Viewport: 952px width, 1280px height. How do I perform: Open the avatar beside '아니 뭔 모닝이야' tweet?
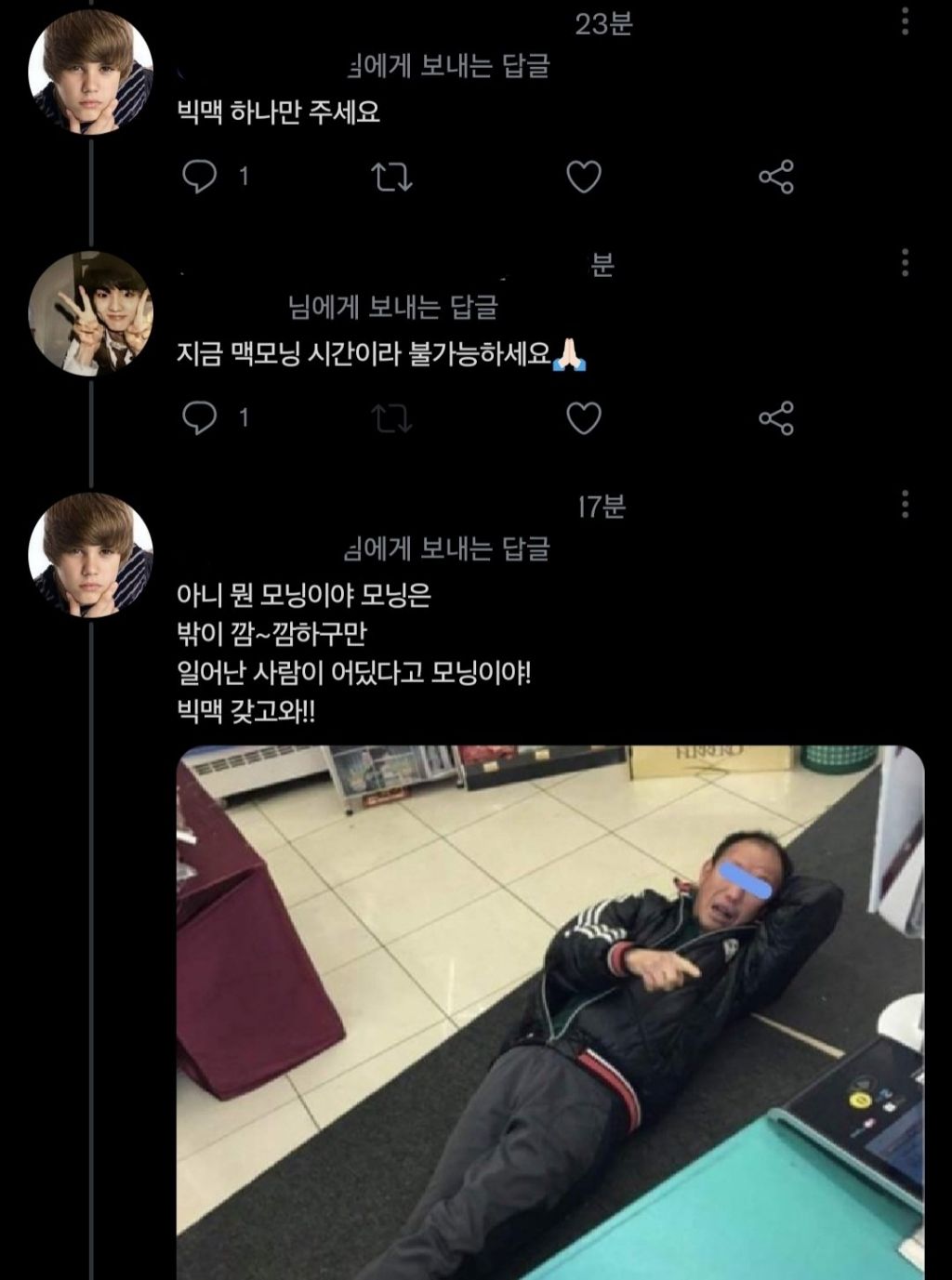click(90, 555)
